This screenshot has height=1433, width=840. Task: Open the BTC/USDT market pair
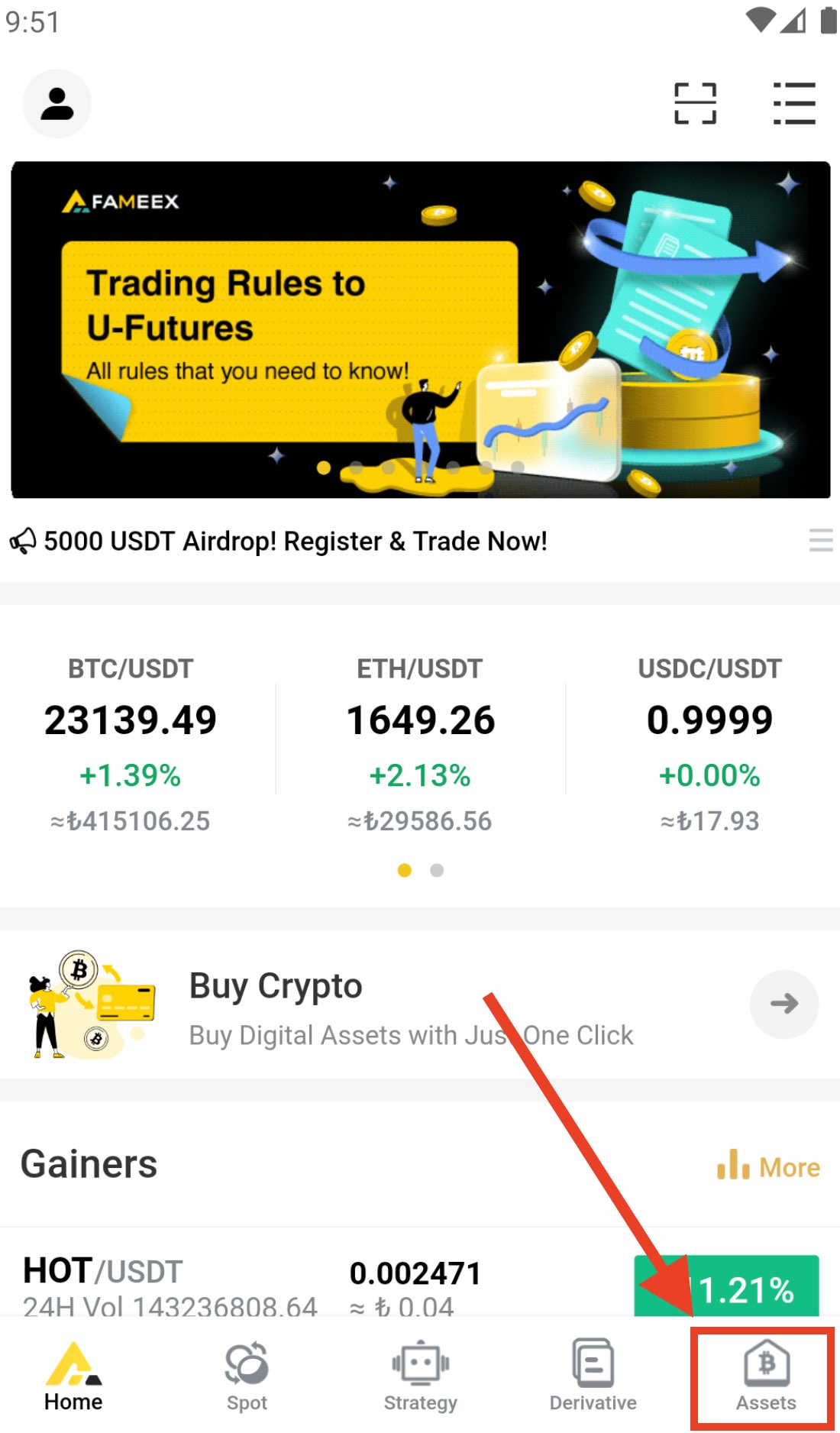131,744
